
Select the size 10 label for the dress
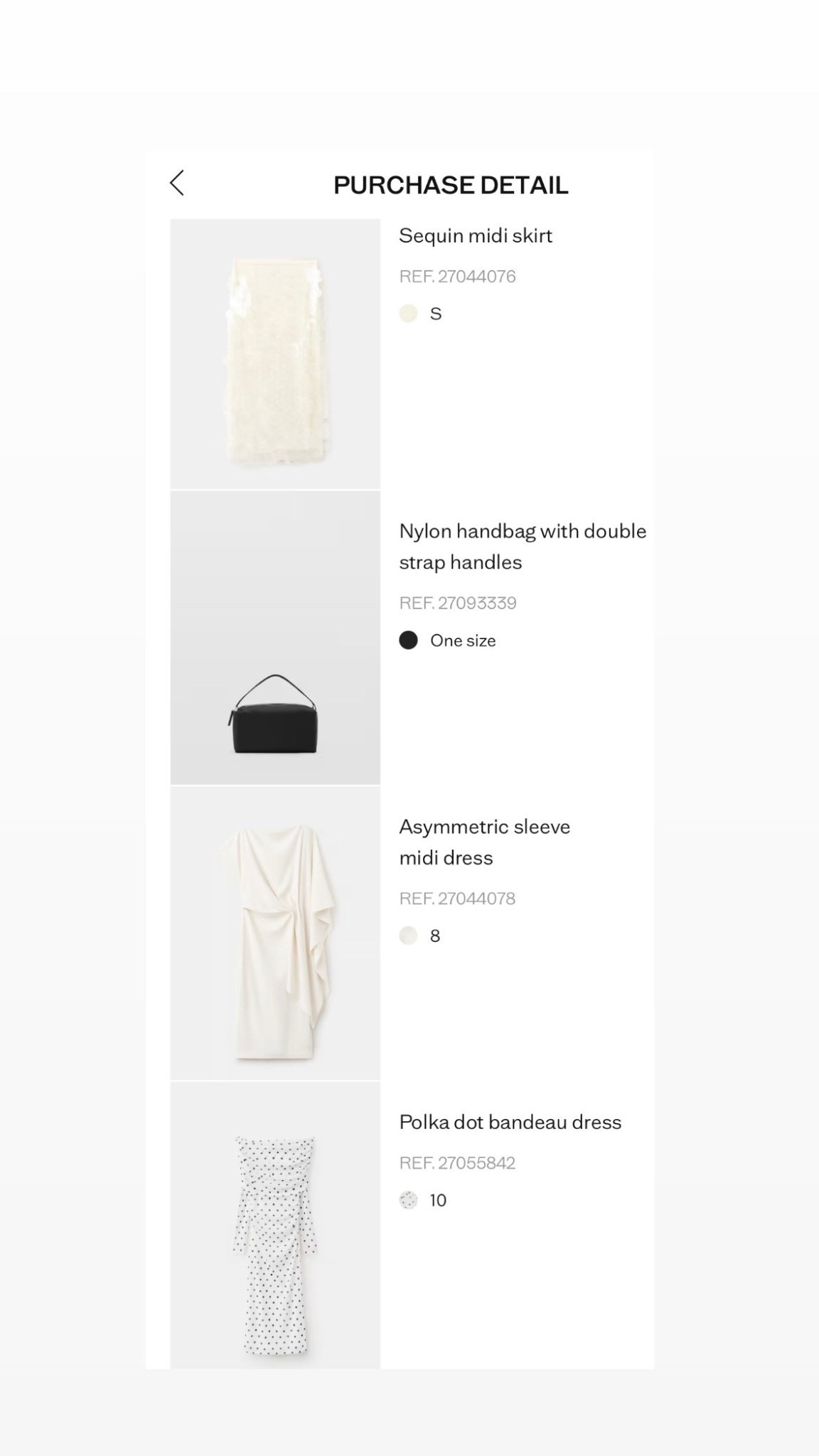[x=438, y=1200]
